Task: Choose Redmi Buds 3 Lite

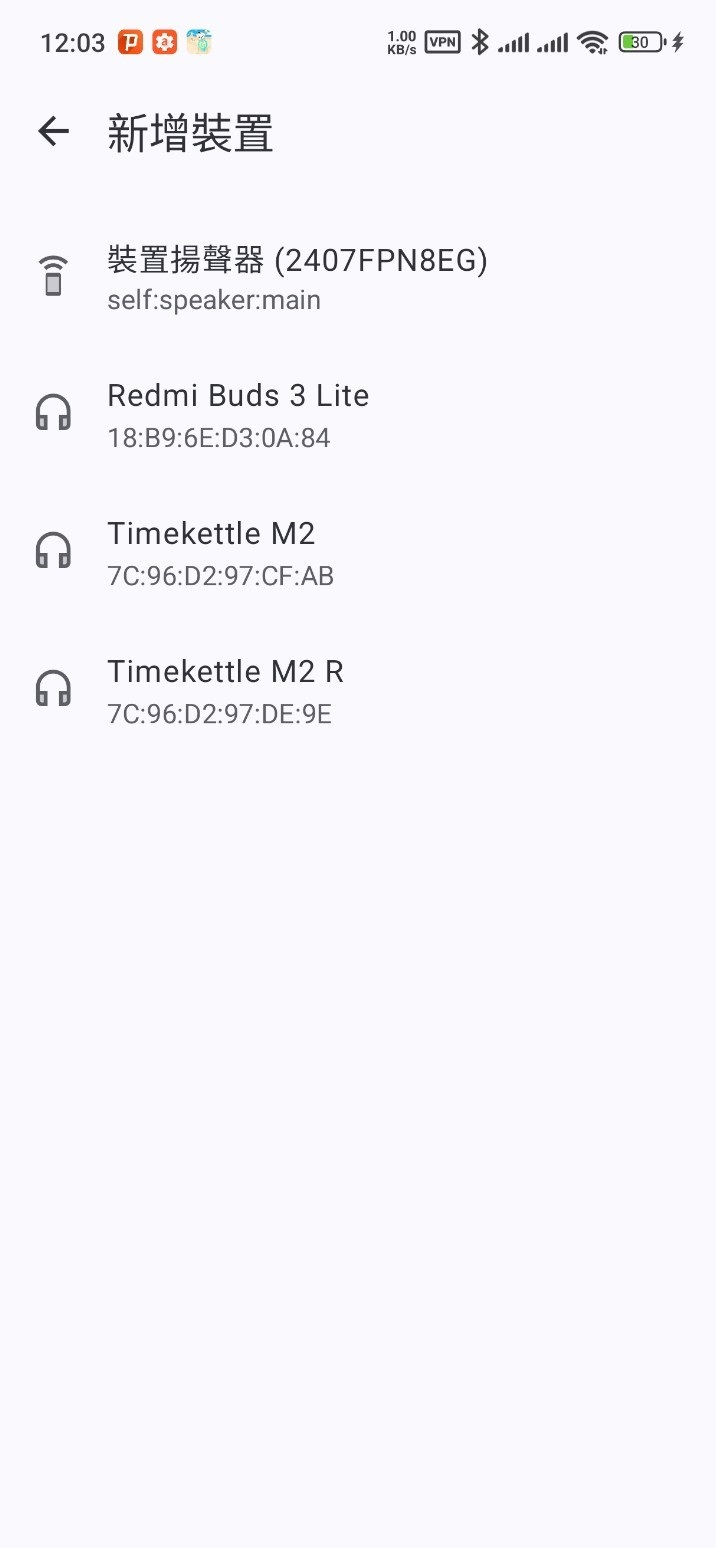Action: point(238,414)
